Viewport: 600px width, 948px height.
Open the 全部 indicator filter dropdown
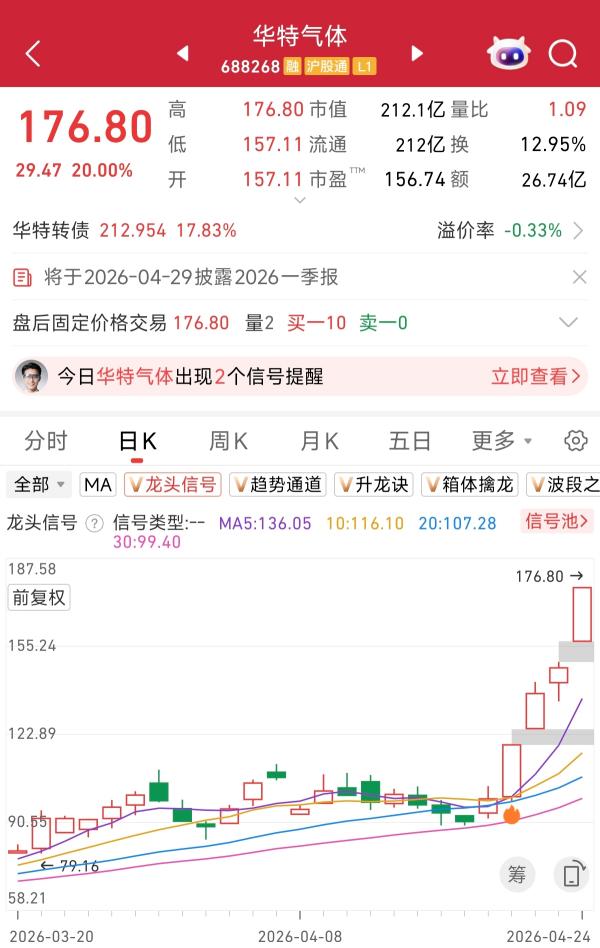tap(40, 485)
